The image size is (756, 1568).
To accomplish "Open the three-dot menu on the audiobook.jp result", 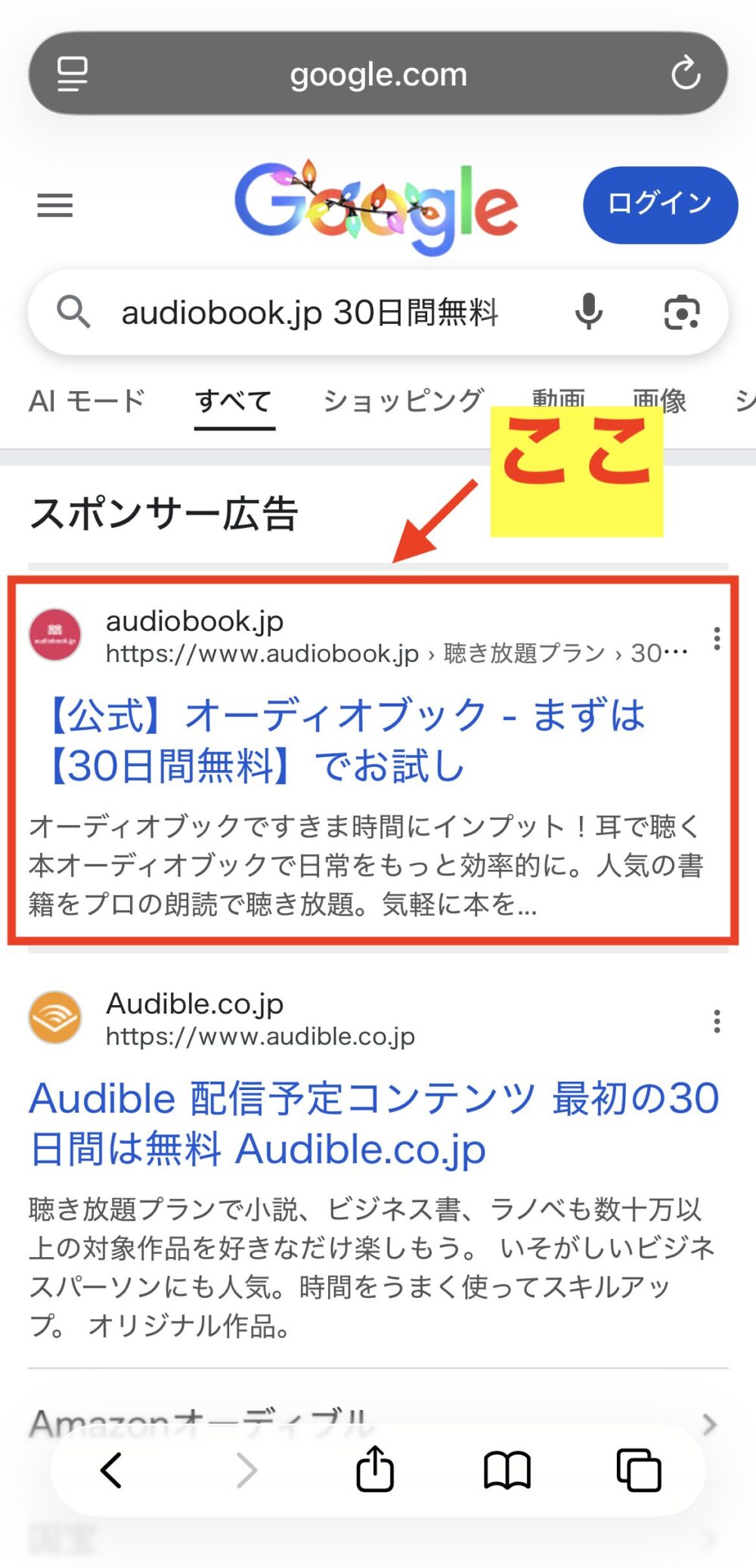I will click(716, 638).
